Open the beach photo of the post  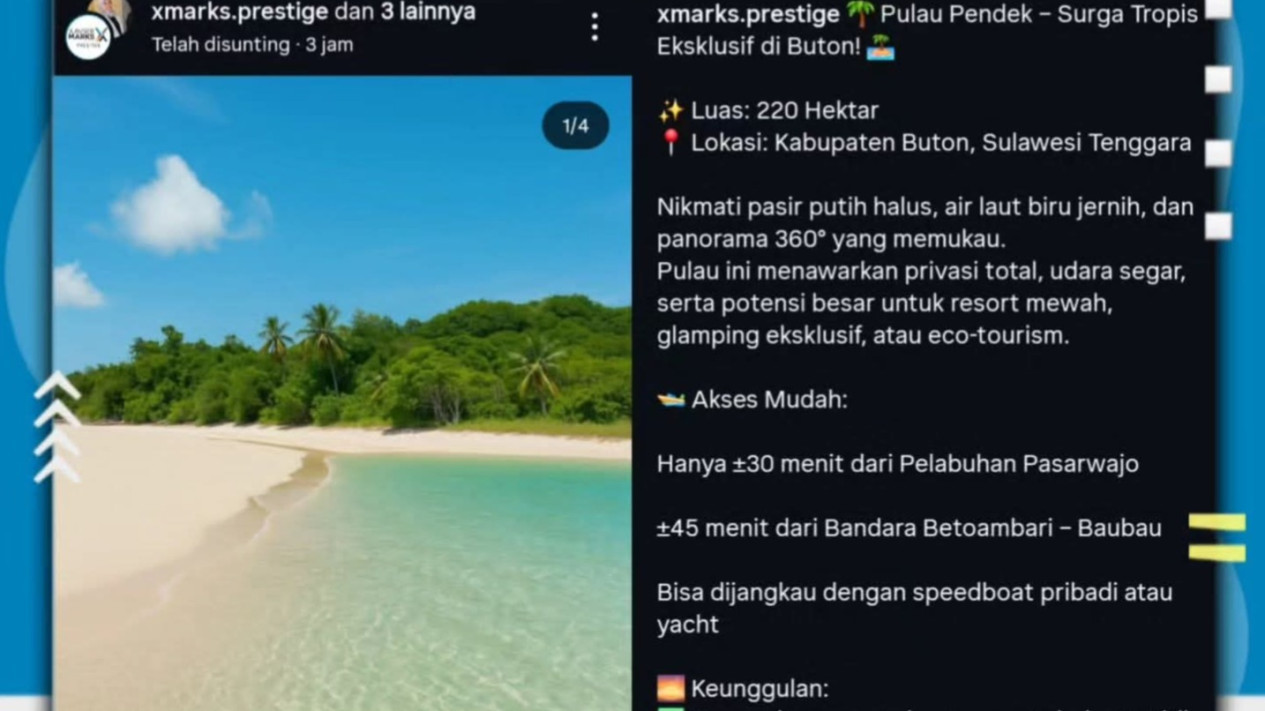pos(342,400)
